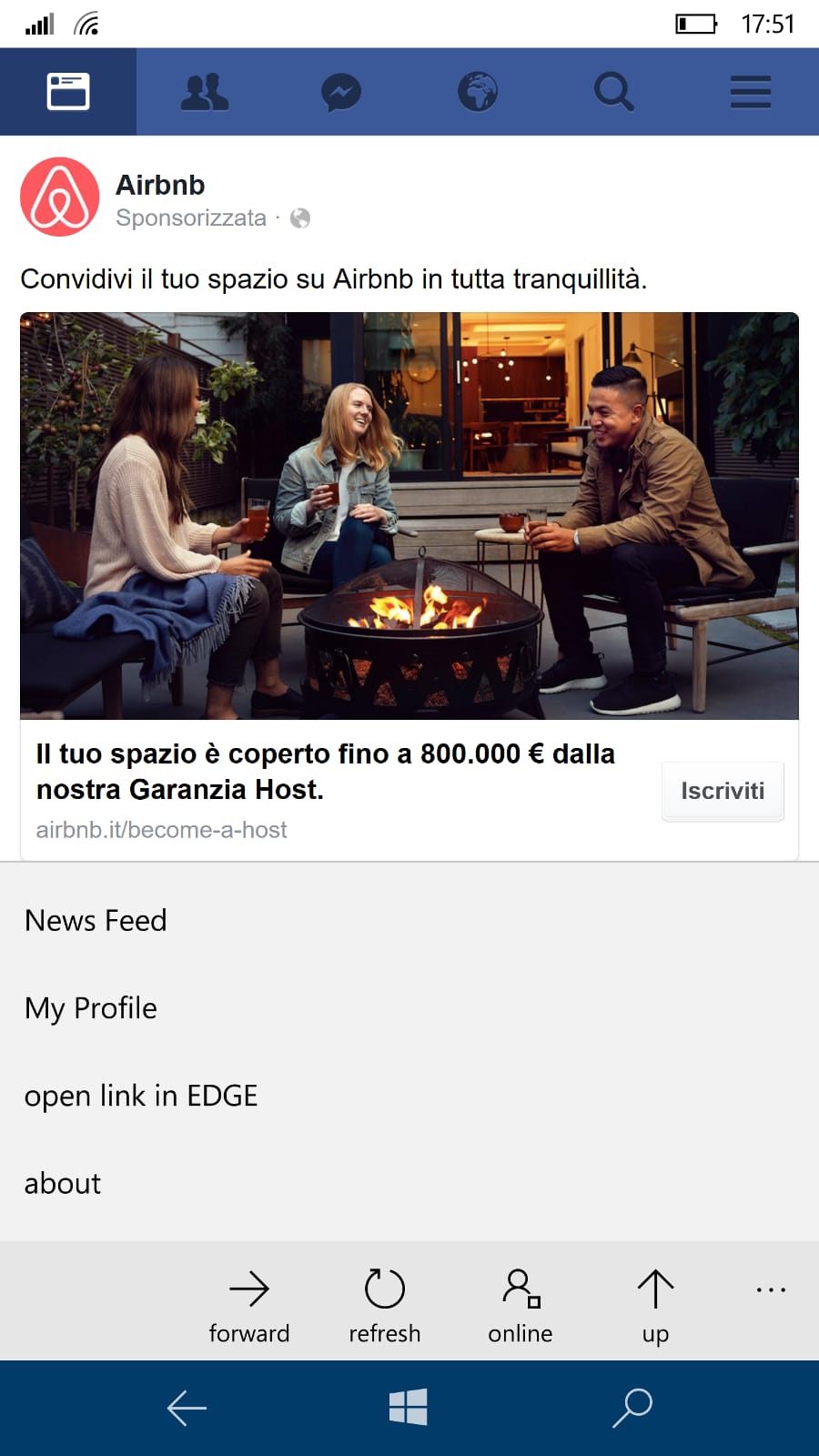Collapse the three-dot app bar menu

771,1289
